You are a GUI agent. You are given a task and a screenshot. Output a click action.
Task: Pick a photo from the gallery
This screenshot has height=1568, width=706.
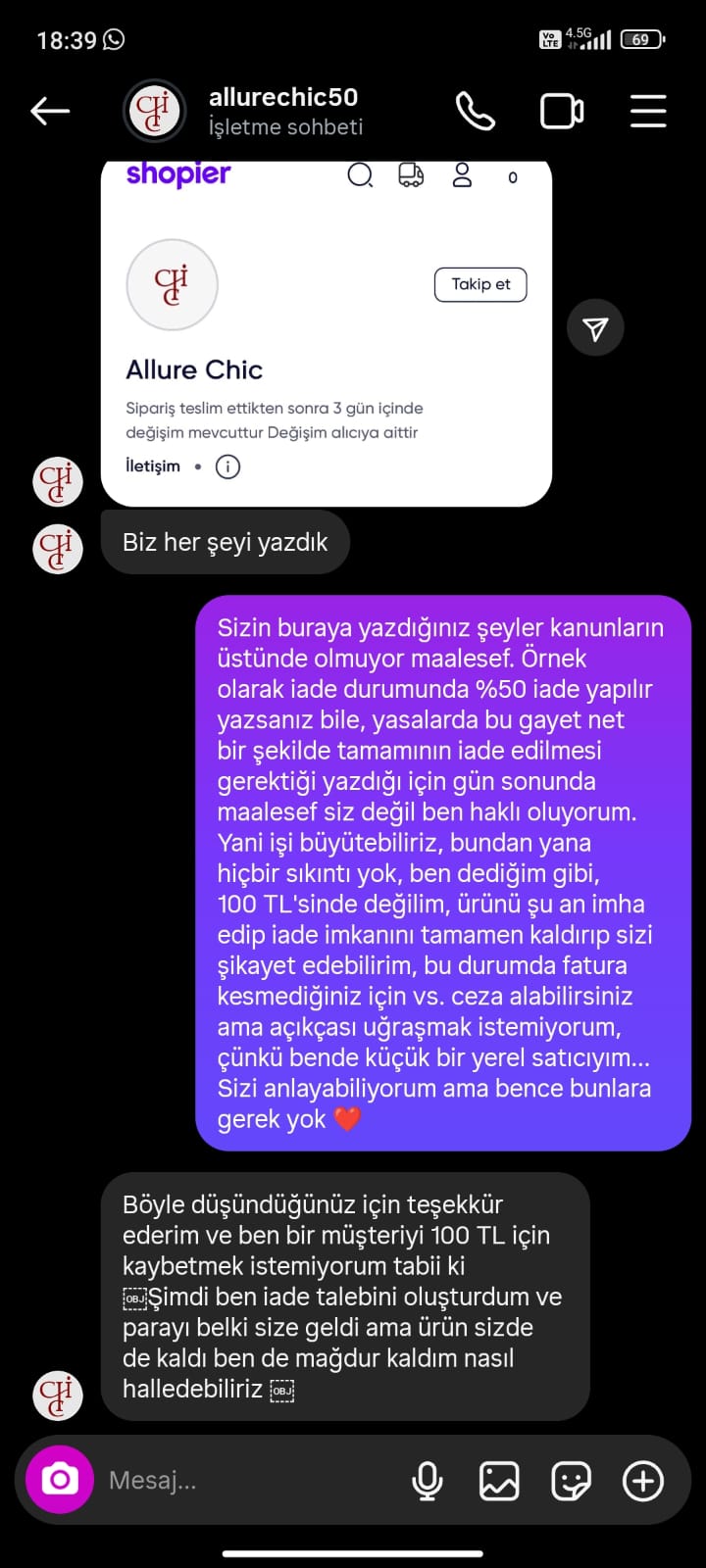pos(499,1481)
